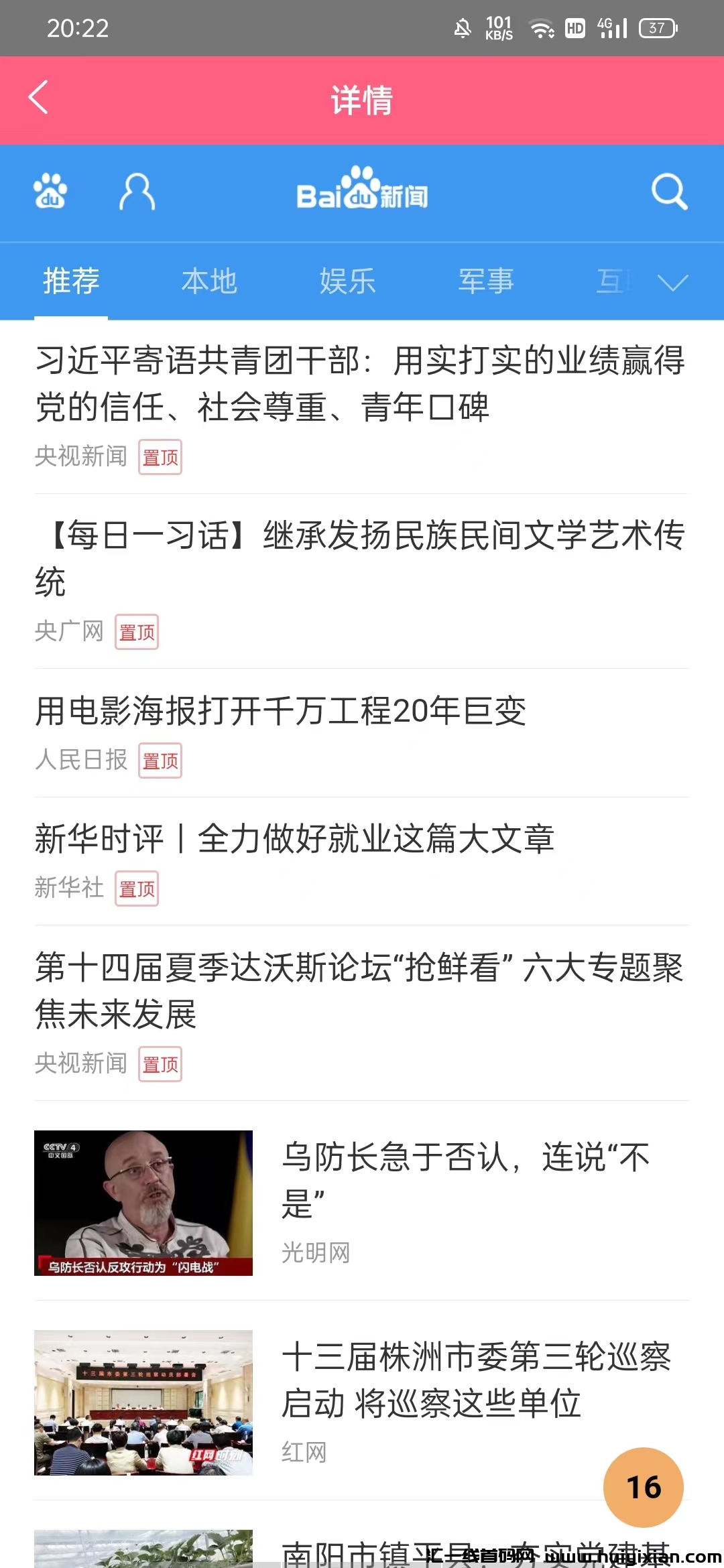Viewport: 724px width, 1568px height.
Task: Open the 每日一习话 article
Action: pos(361,558)
